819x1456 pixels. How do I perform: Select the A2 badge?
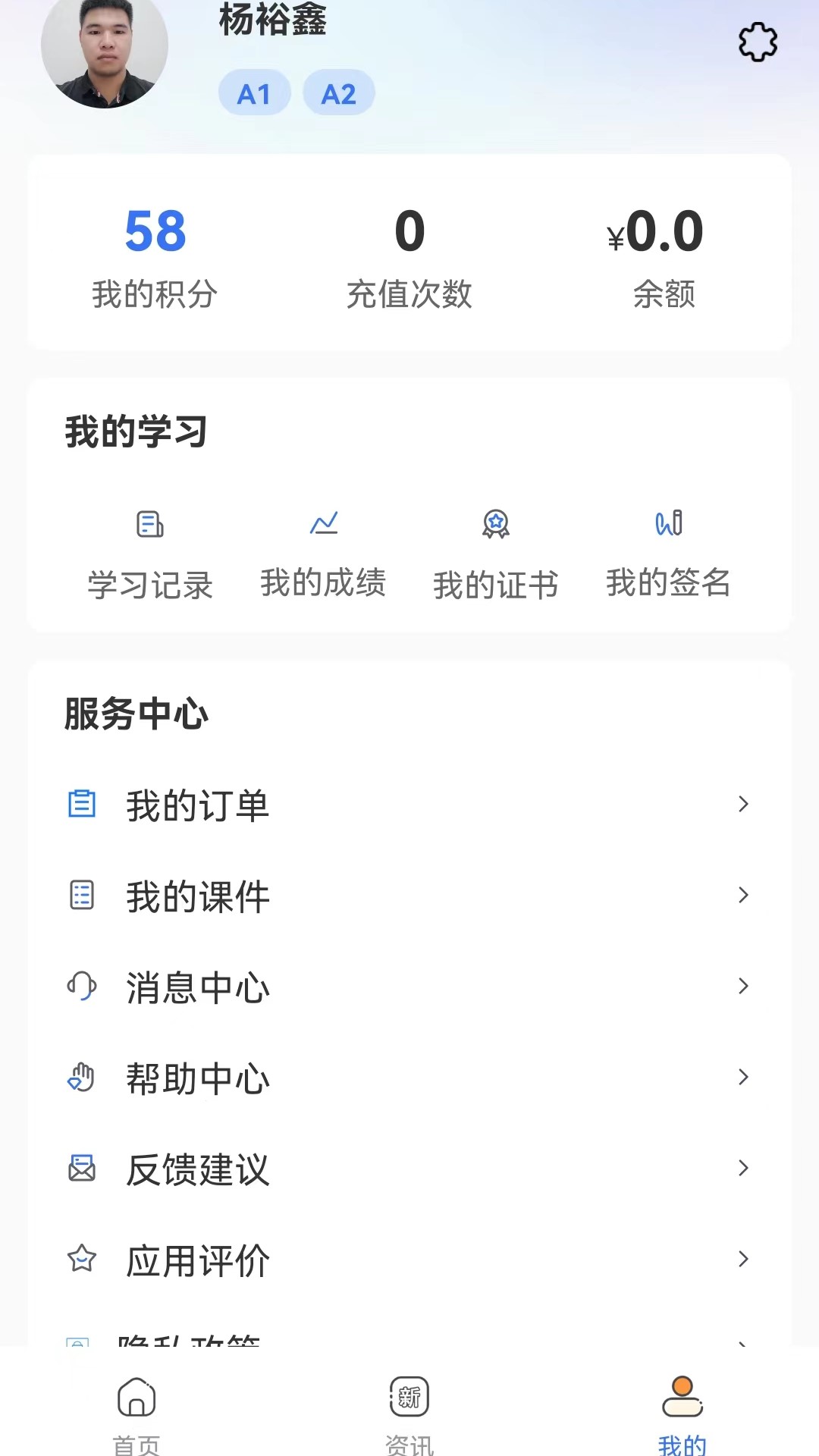pyautogui.click(x=338, y=92)
